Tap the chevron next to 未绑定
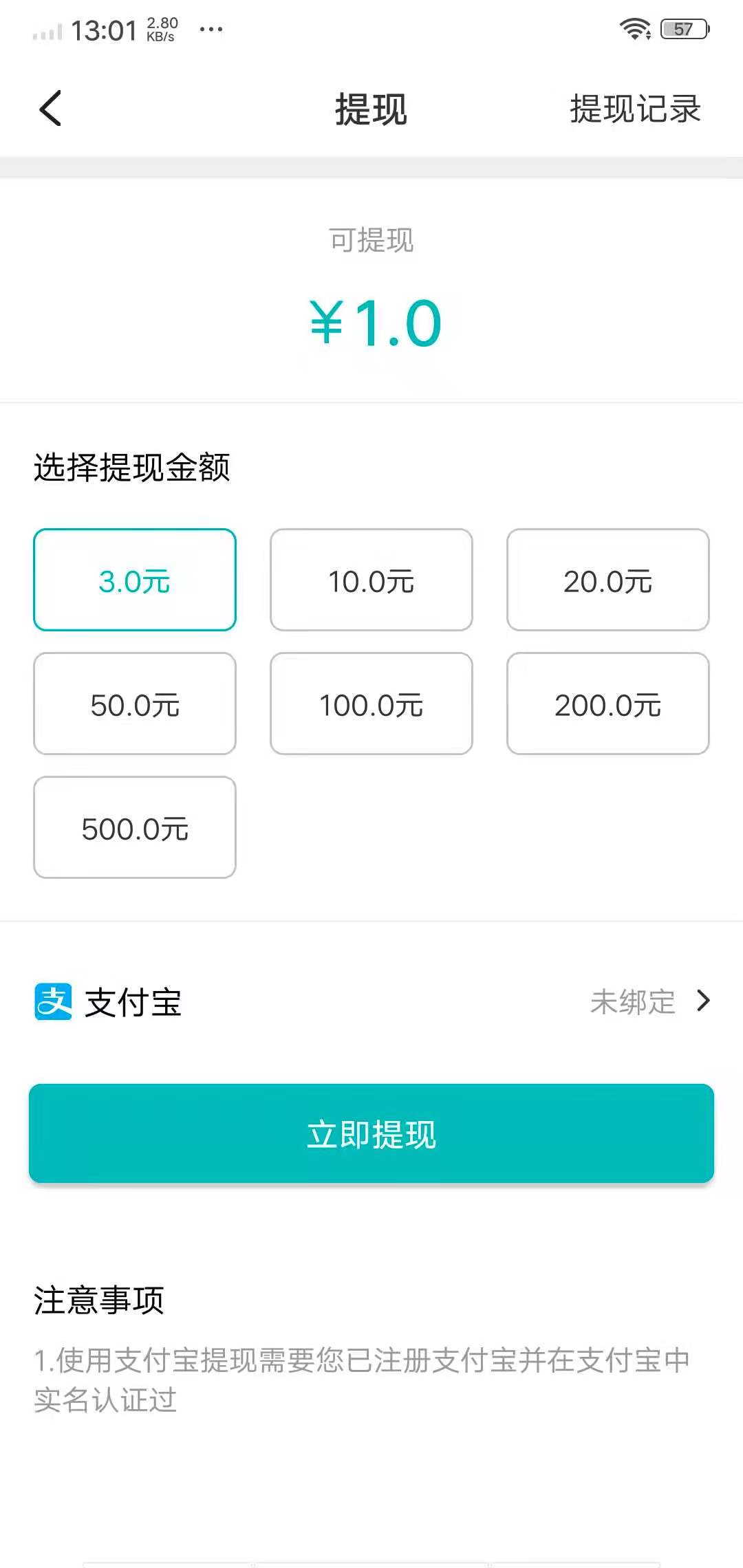Image resolution: width=743 pixels, height=1568 pixels. coord(703,1003)
